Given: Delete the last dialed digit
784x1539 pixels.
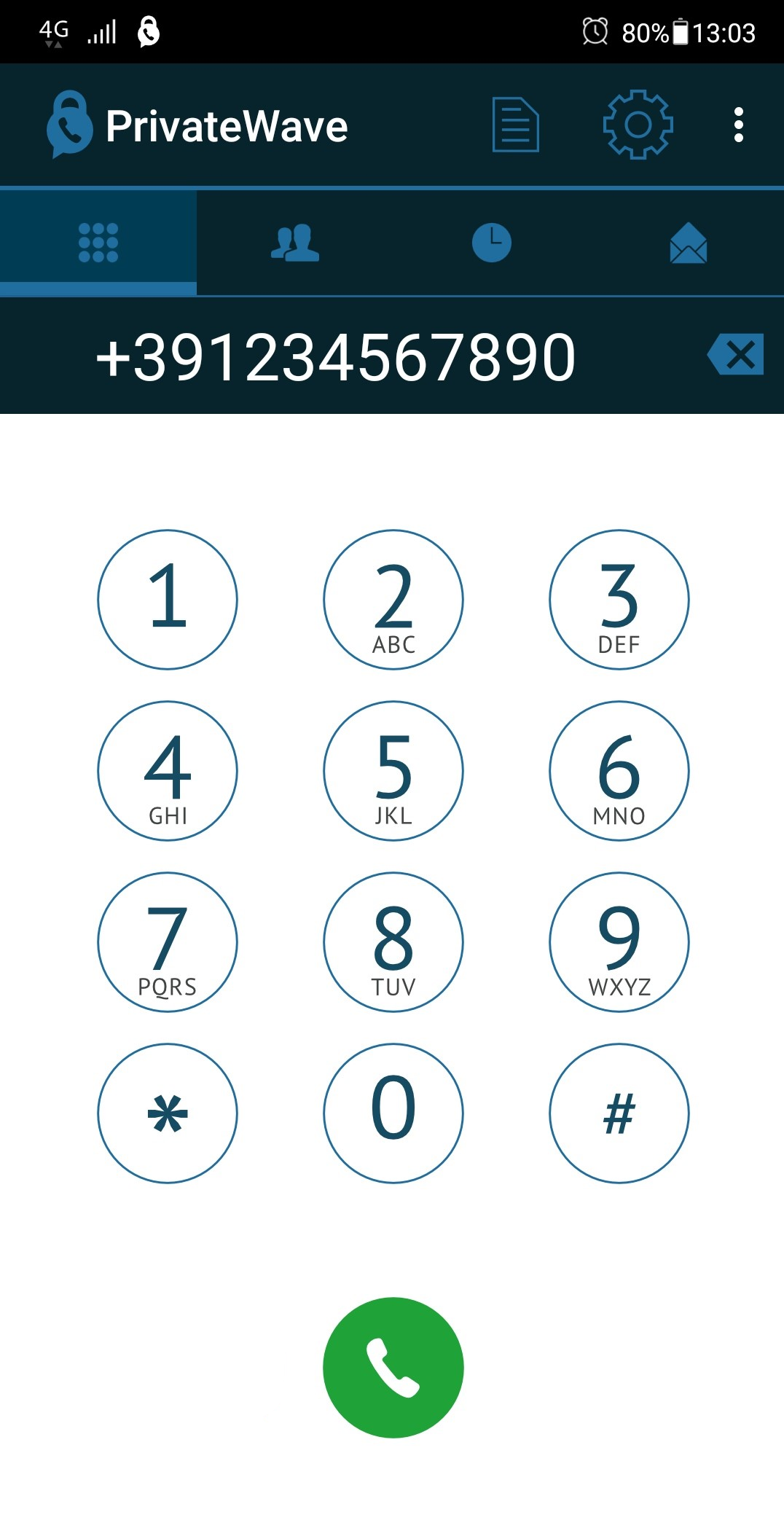Looking at the screenshot, I should click(x=736, y=355).
